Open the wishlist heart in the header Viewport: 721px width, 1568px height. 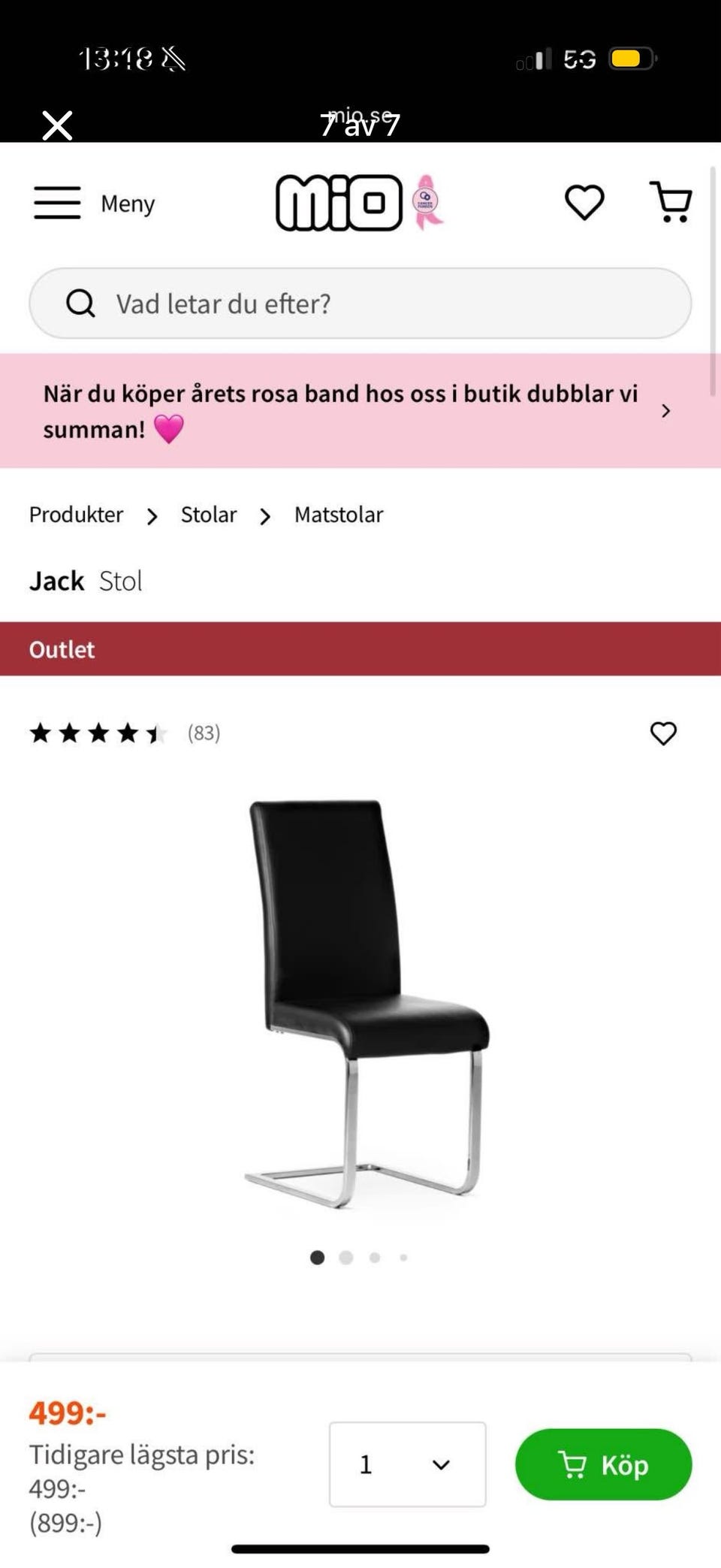click(584, 202)
